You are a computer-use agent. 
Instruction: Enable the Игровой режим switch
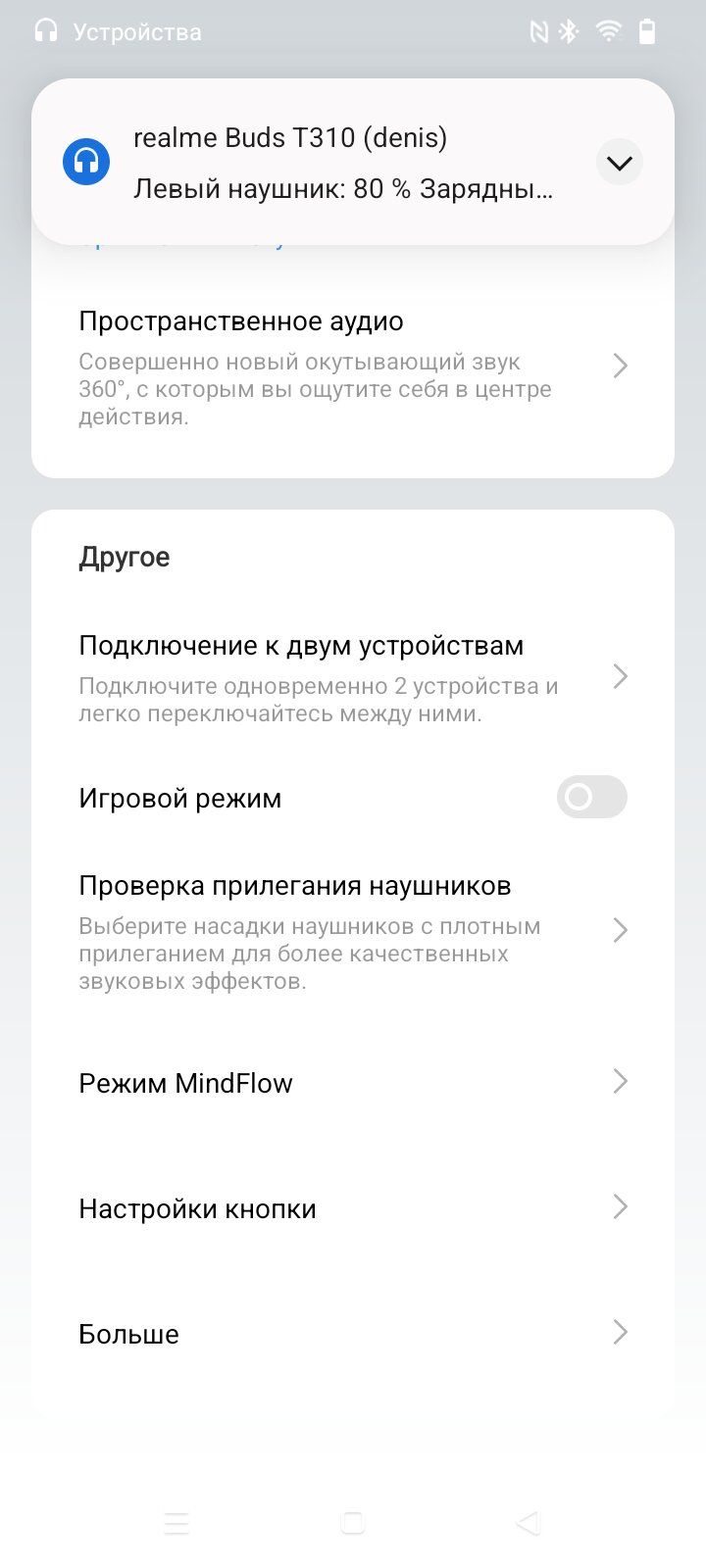(x=591, y=797)
